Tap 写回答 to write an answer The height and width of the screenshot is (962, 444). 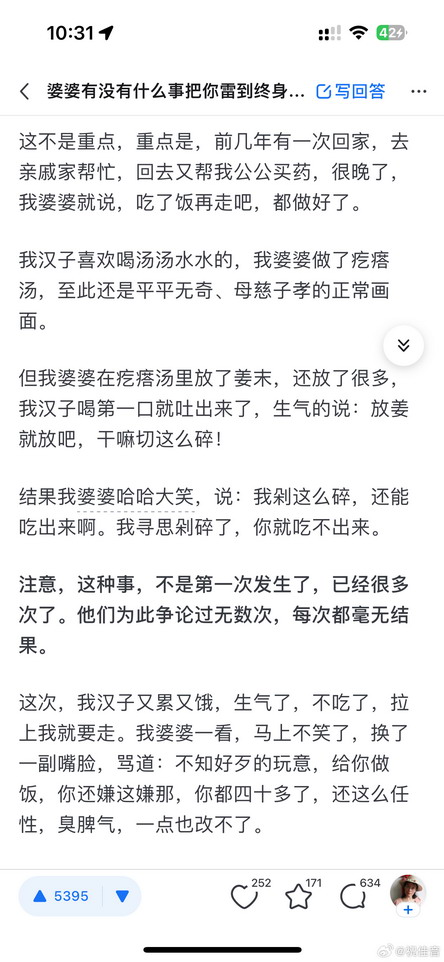(x=351, y=91)
